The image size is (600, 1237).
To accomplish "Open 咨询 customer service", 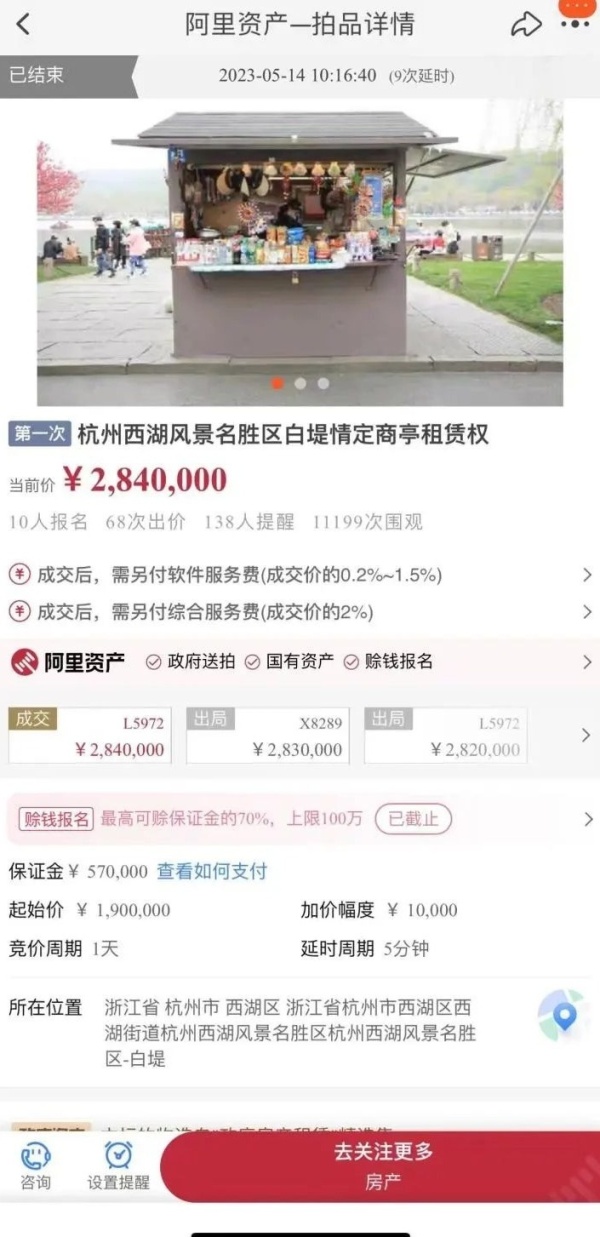I will [36, 1166].
